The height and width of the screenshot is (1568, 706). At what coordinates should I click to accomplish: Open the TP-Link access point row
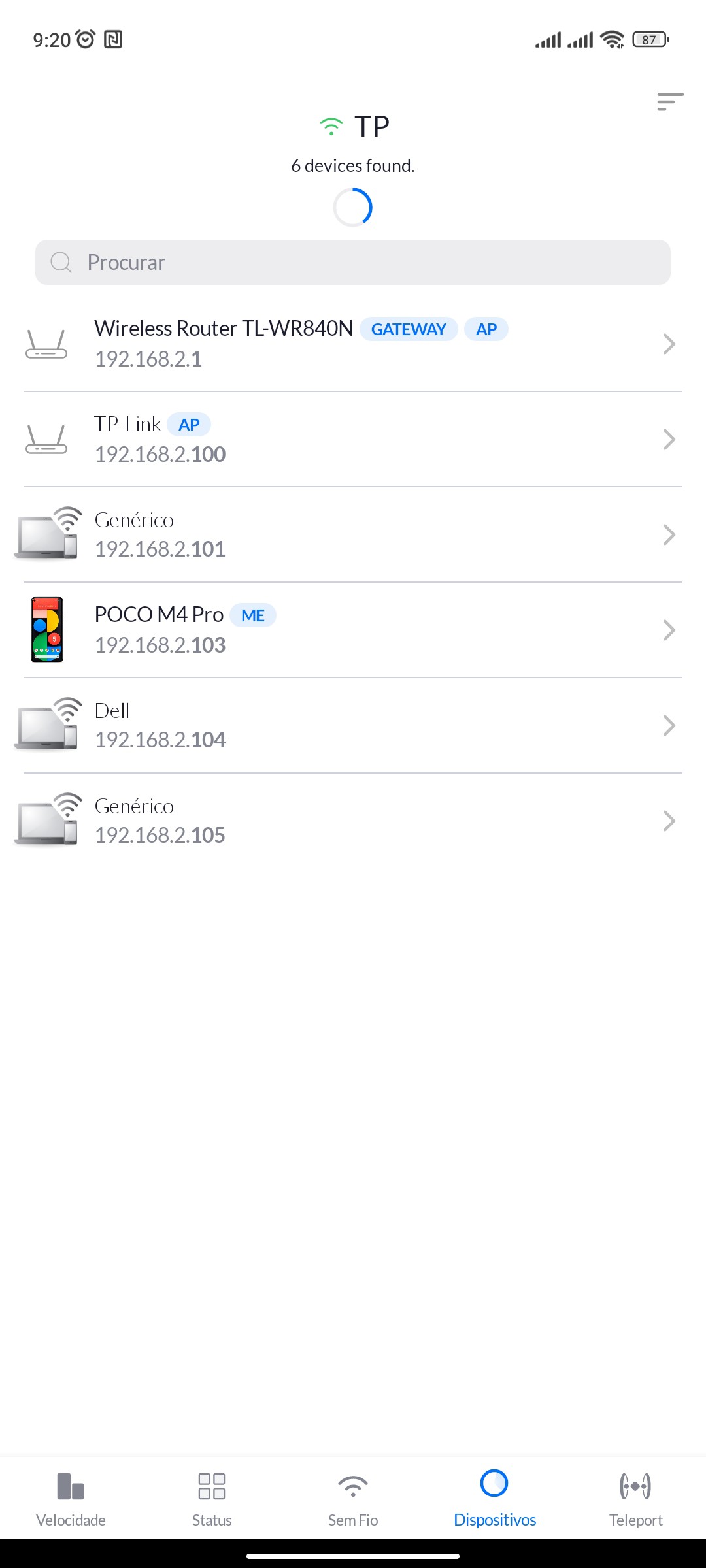(x=353, y=439)
